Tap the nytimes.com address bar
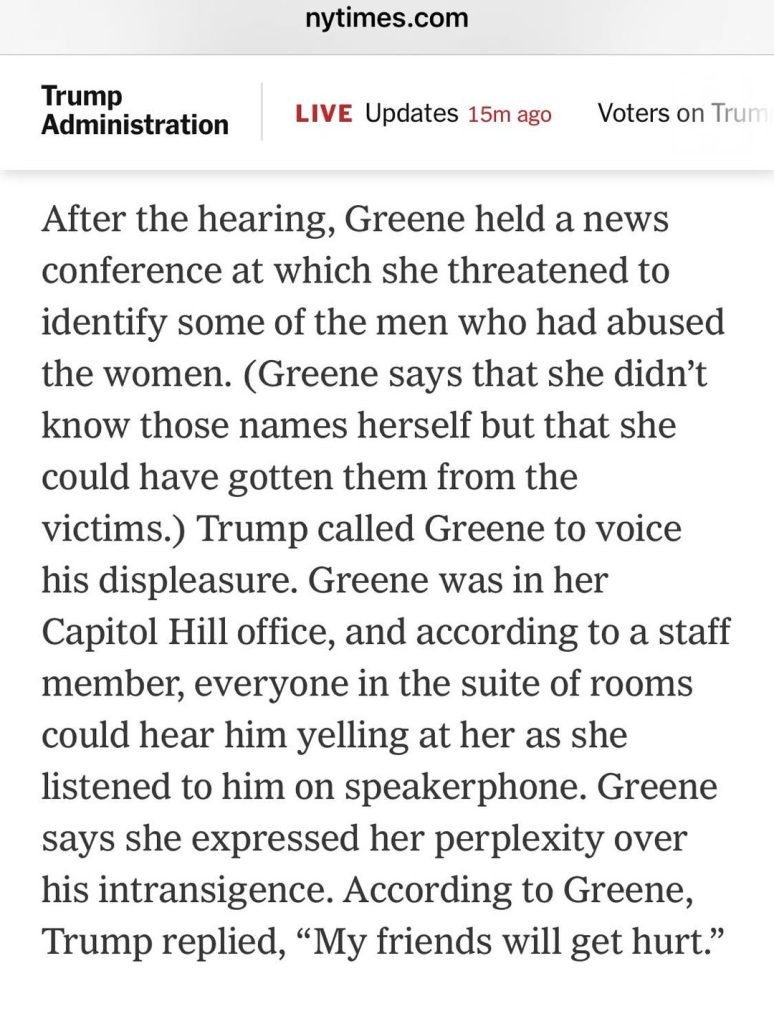This screenshot has height=1024, width=774. coord(386,18)
